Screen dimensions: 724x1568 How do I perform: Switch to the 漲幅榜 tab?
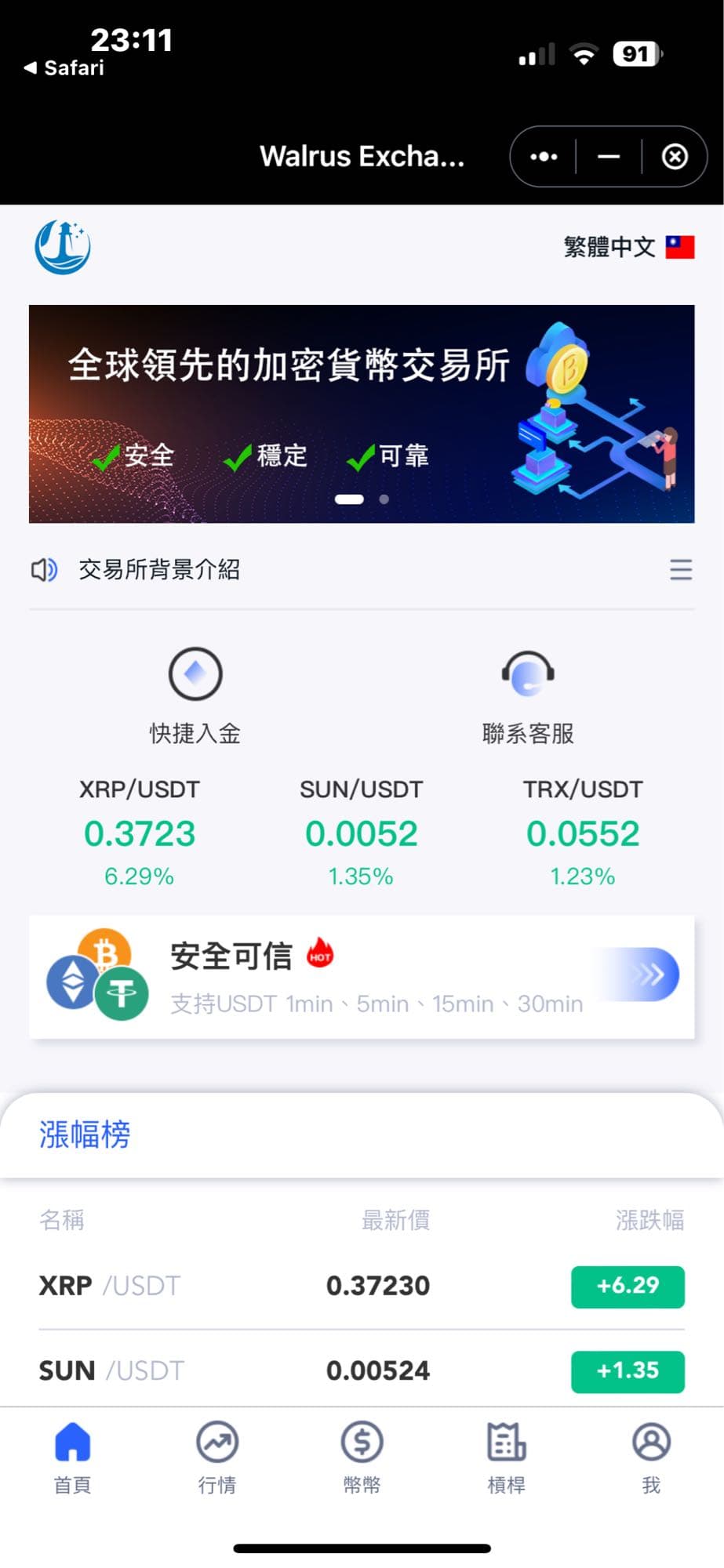coord(85,1134)
